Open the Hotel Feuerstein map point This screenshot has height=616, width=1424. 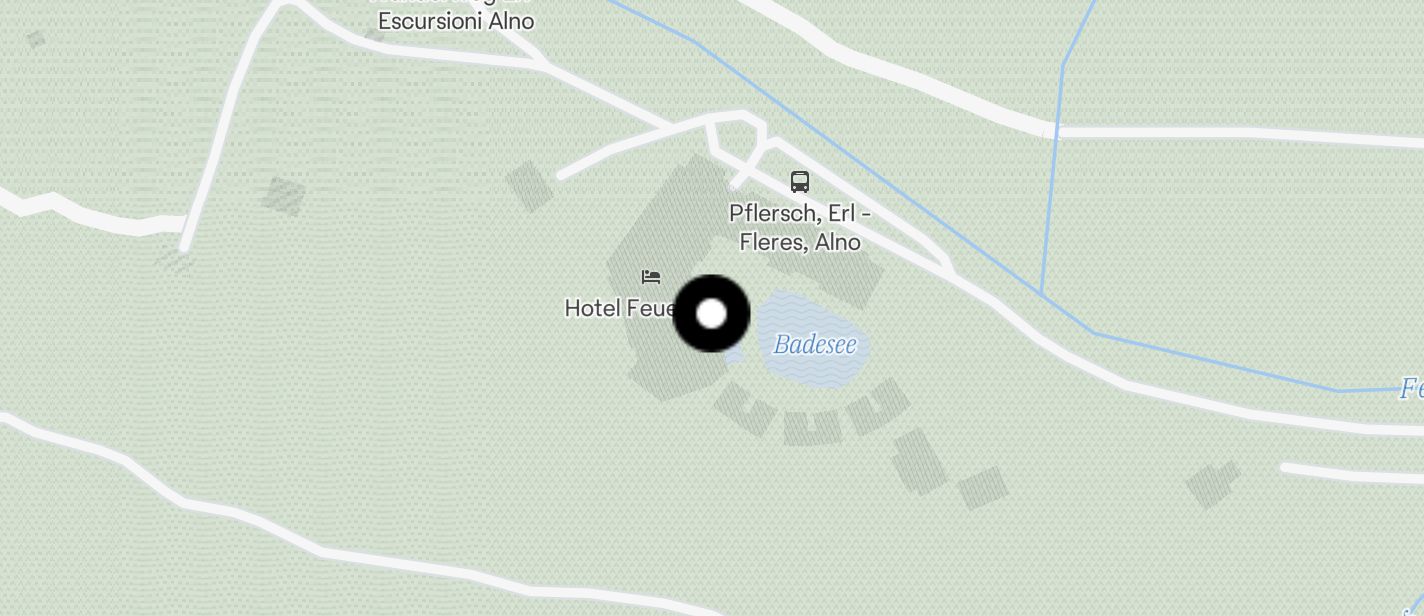[651, 277]
